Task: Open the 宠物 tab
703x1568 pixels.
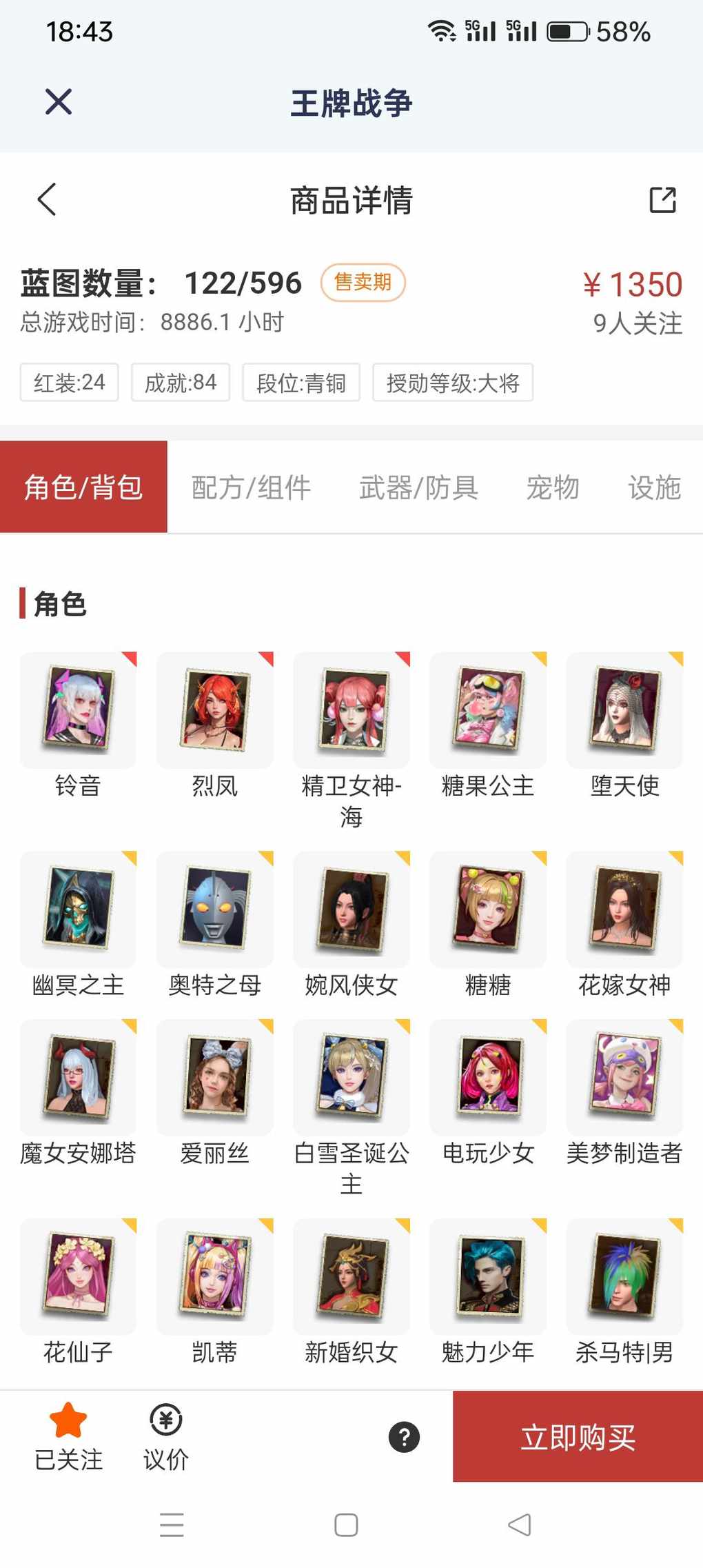Action: point(553,488)
